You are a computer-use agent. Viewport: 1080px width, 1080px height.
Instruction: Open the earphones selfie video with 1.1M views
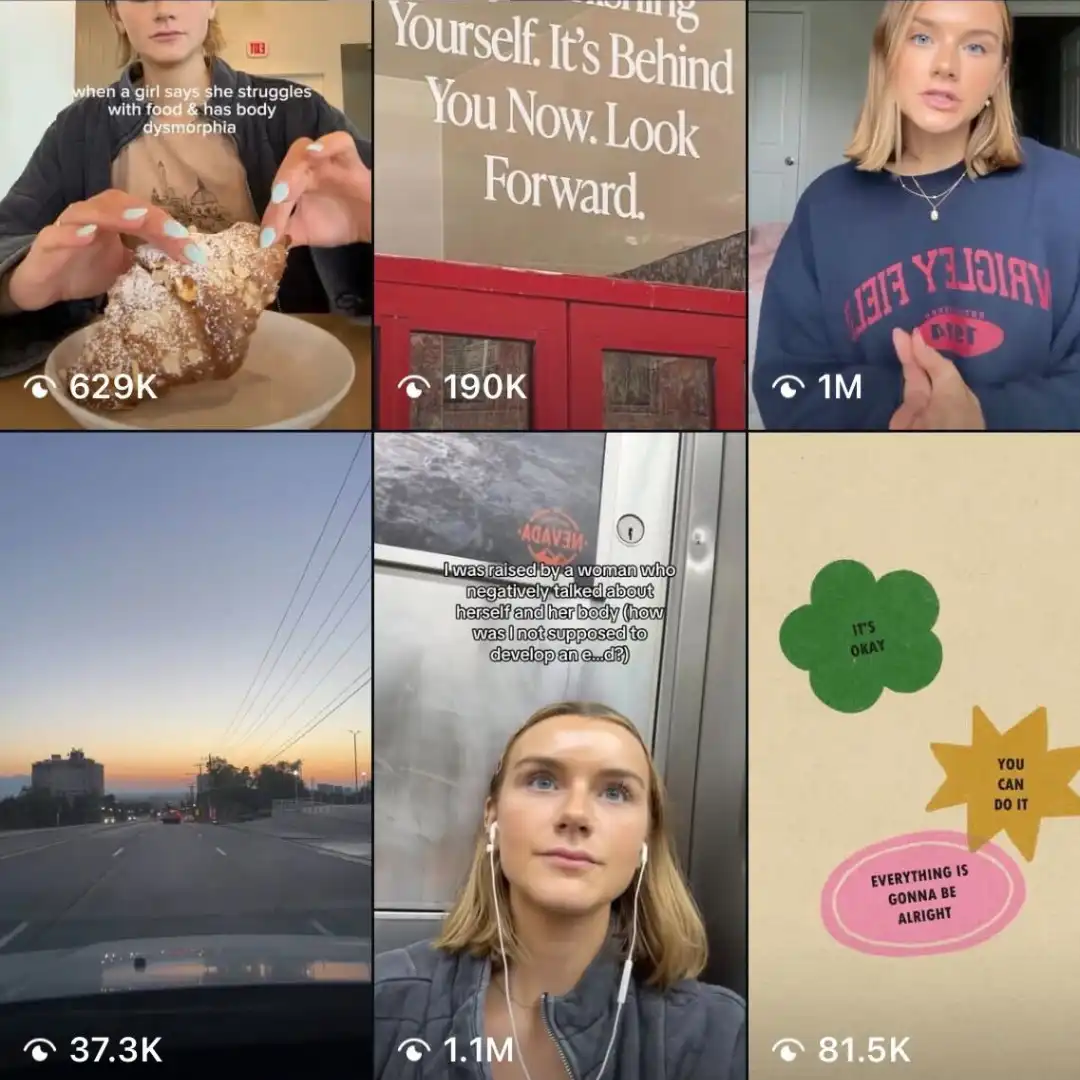(x=560, y=755)
